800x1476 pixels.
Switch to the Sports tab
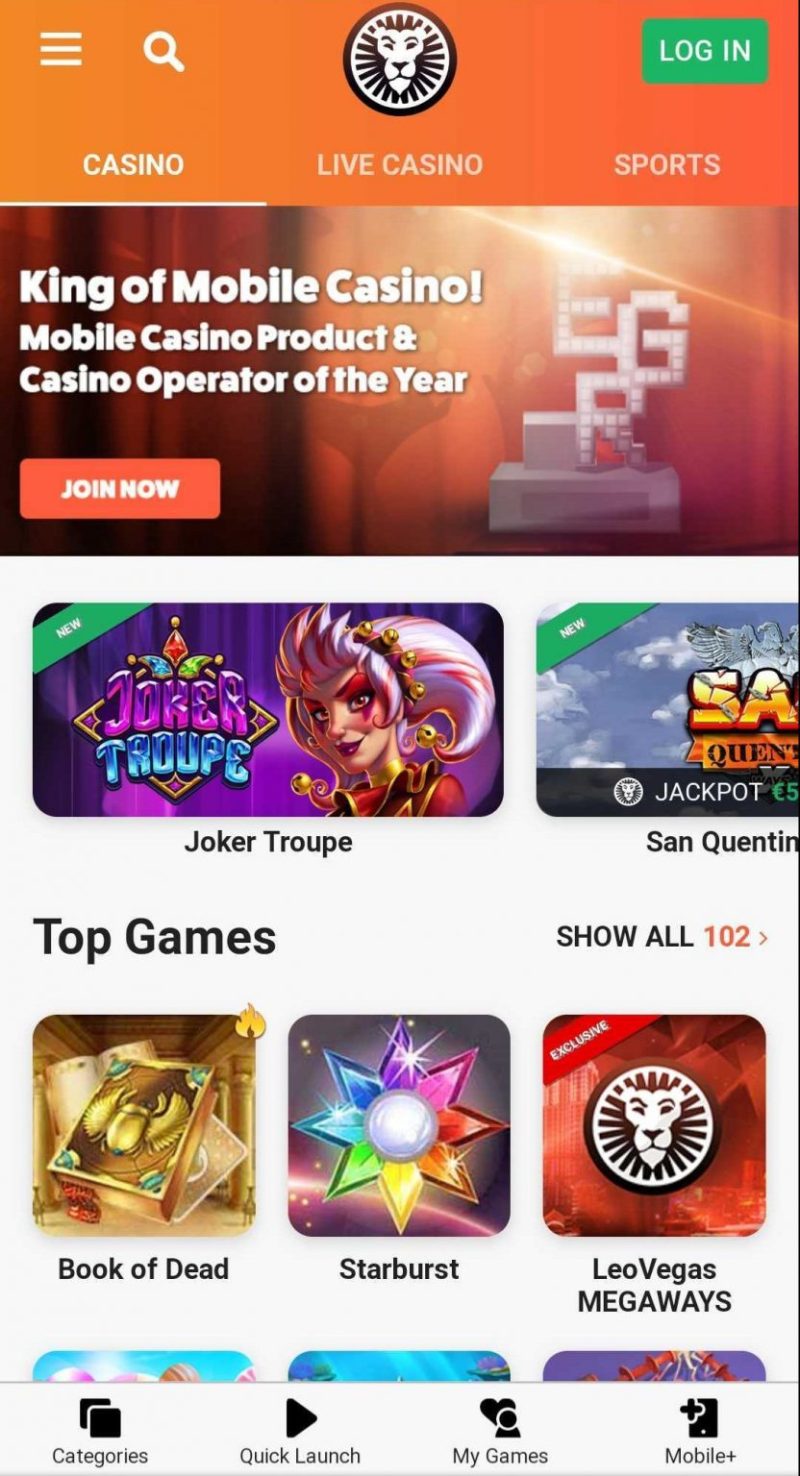click(x=666, y=165)
